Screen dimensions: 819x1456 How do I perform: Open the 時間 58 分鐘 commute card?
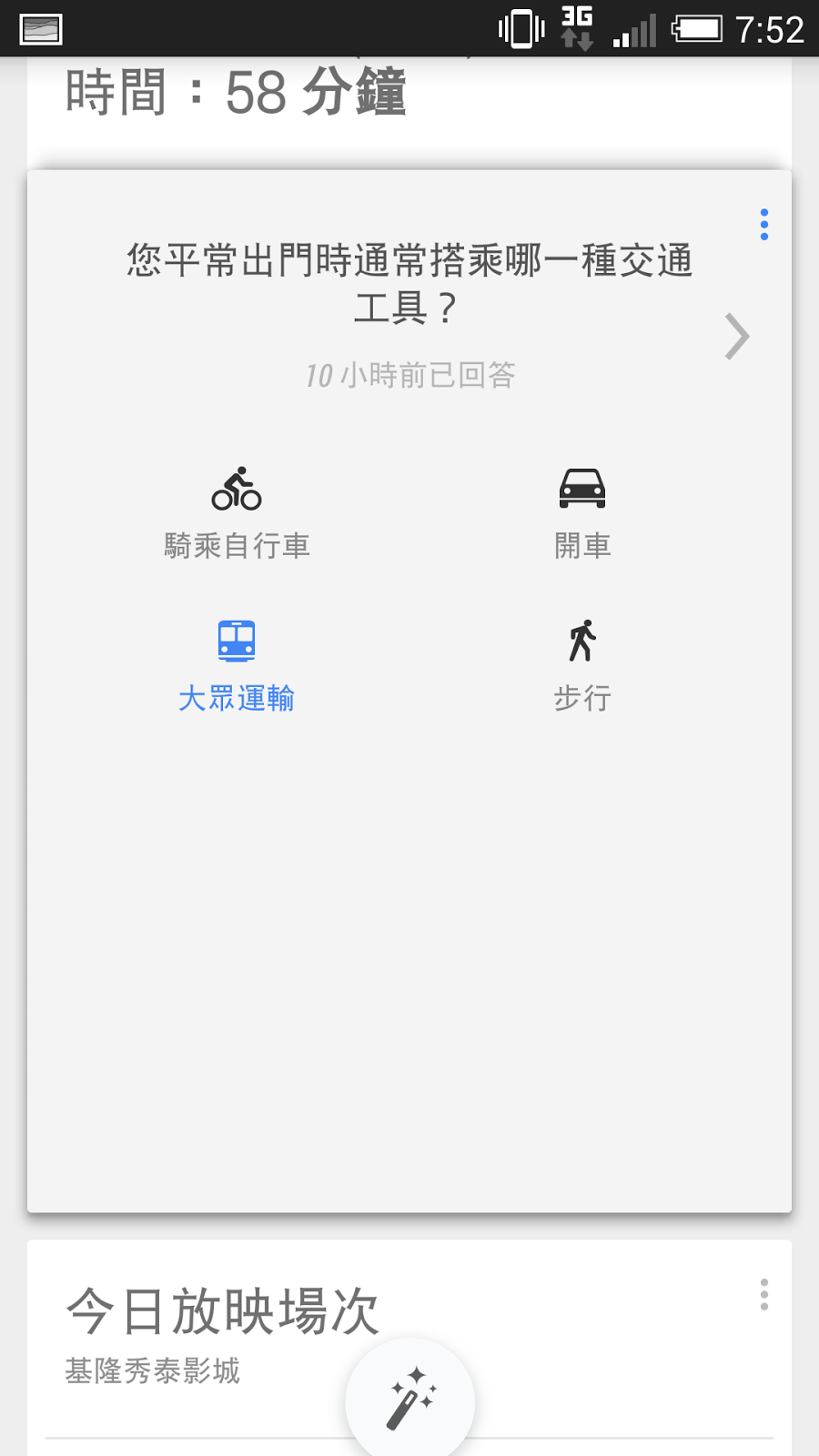tap(237, 93)
